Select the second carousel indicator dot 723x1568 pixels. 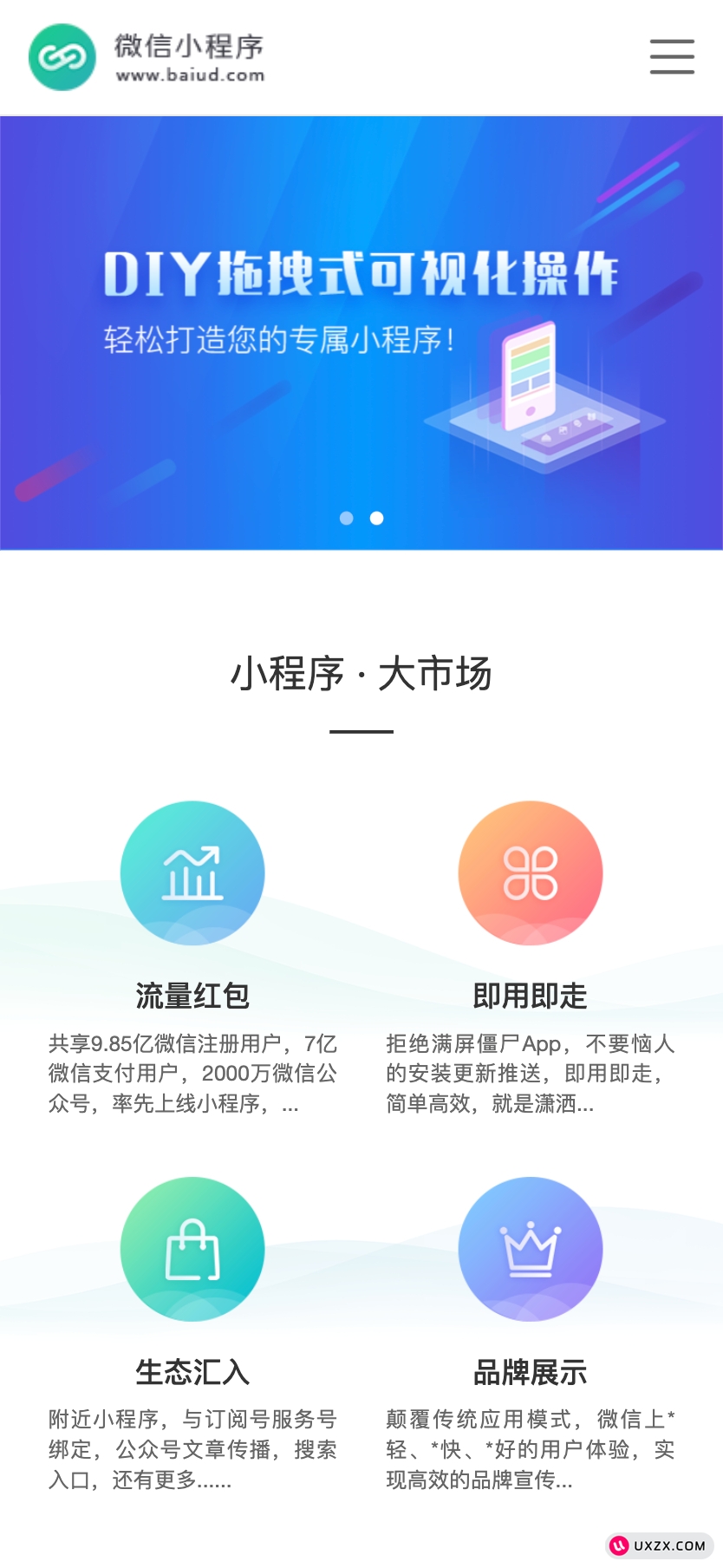(377, 519)
